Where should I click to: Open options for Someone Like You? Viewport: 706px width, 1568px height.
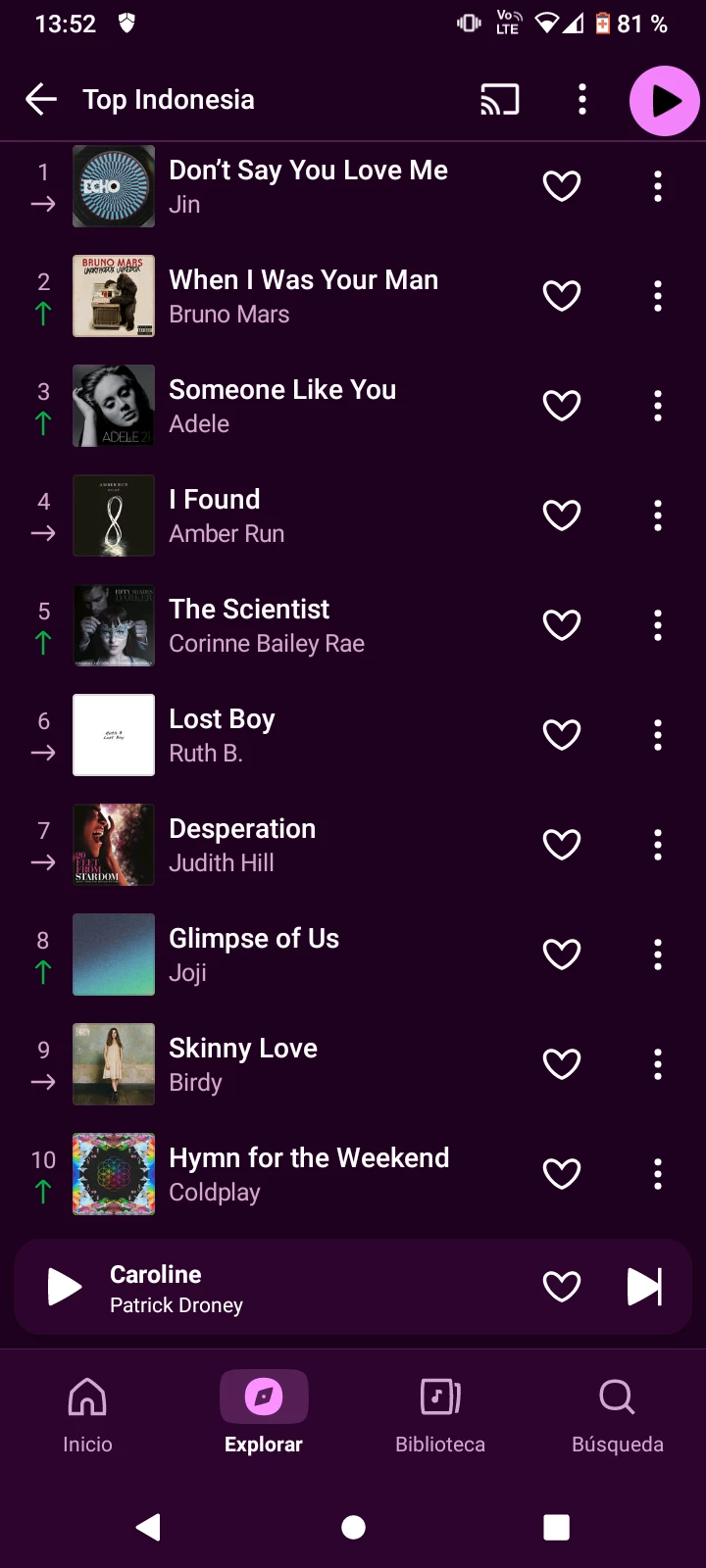pyautogui.click(x=658, y=406)
